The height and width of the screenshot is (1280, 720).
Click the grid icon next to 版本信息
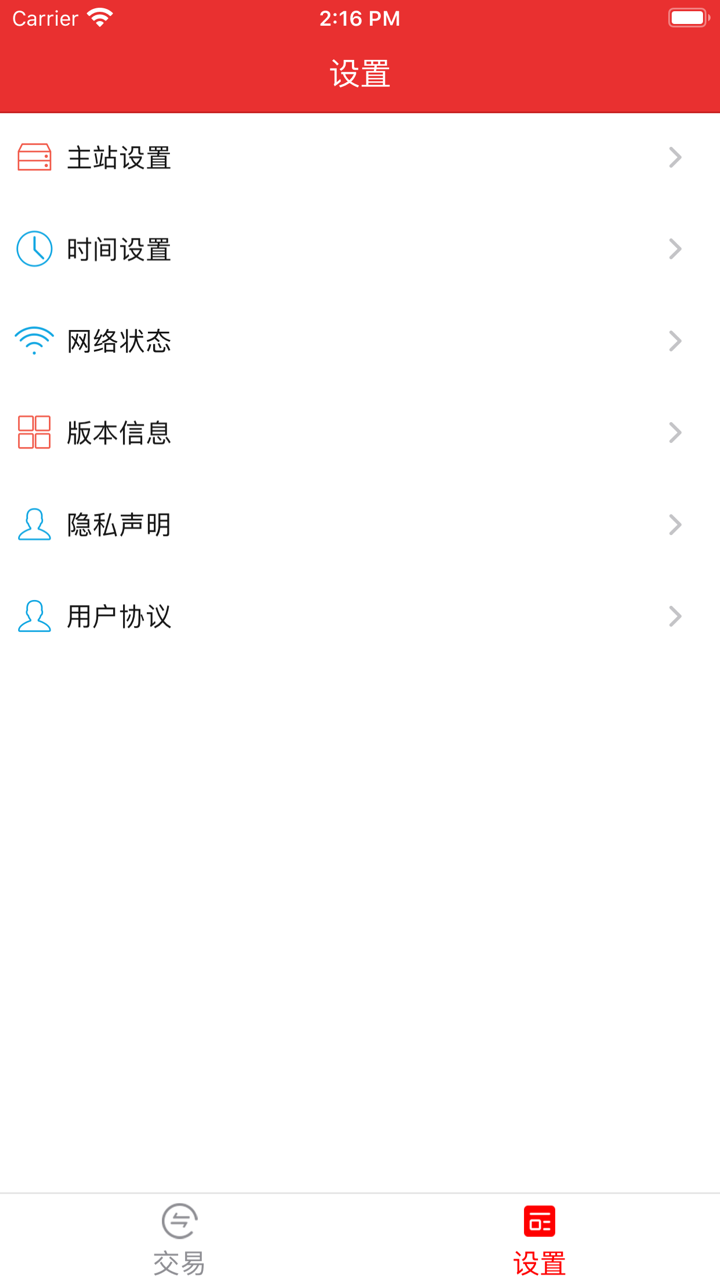click(x=33, y=432)
